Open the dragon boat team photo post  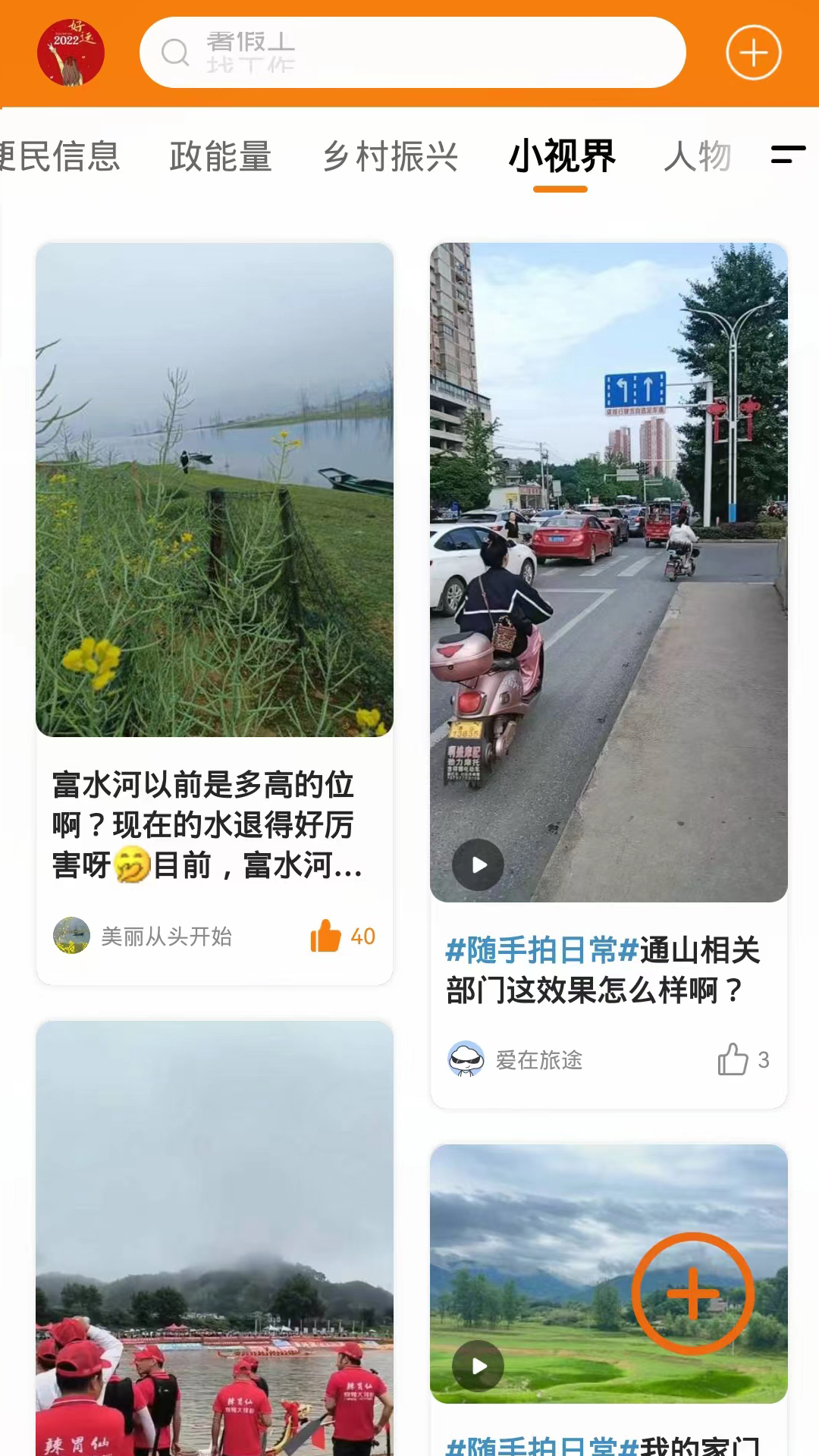pyautogui.click(x=215, y=1238)
